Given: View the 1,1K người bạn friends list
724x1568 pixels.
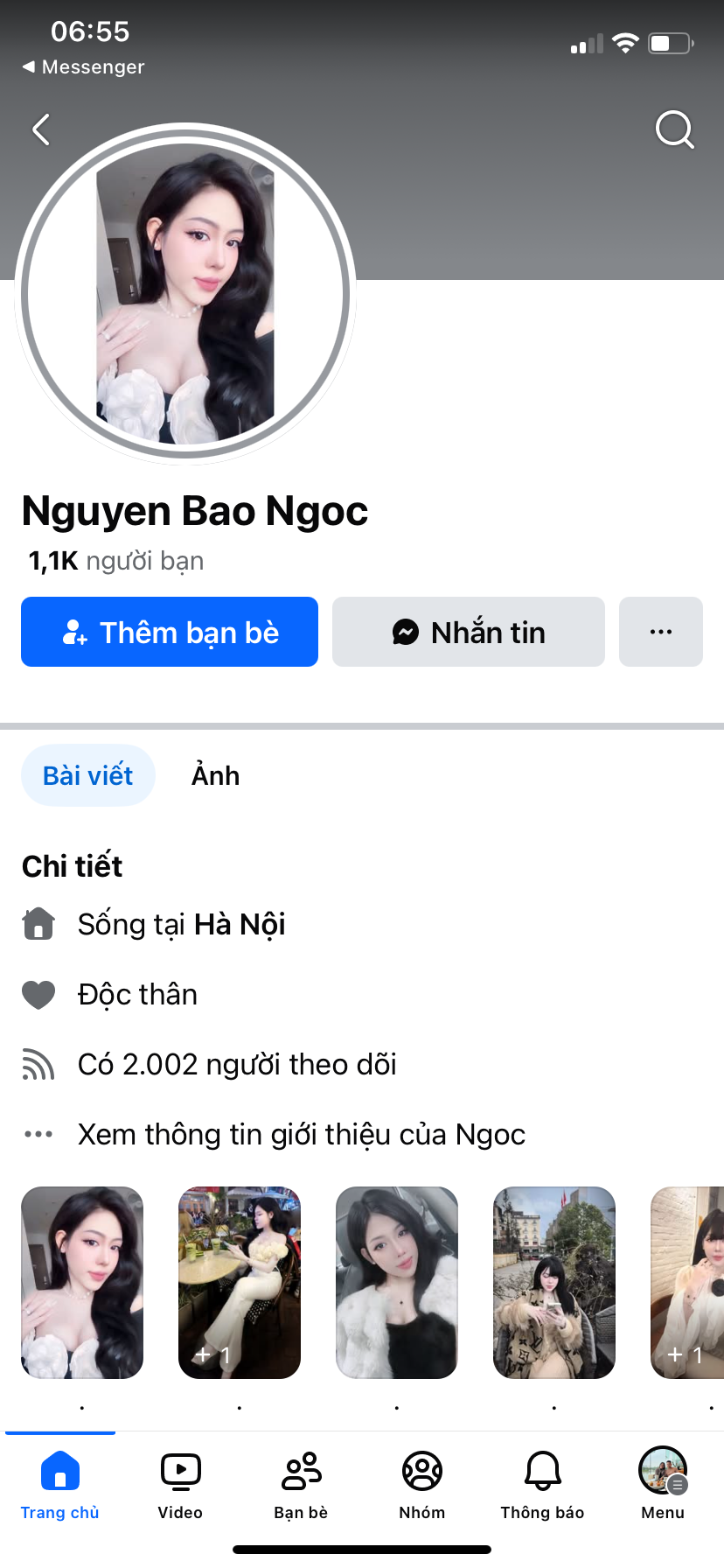Looking at the screenshot, I should [x=116, y=561].
